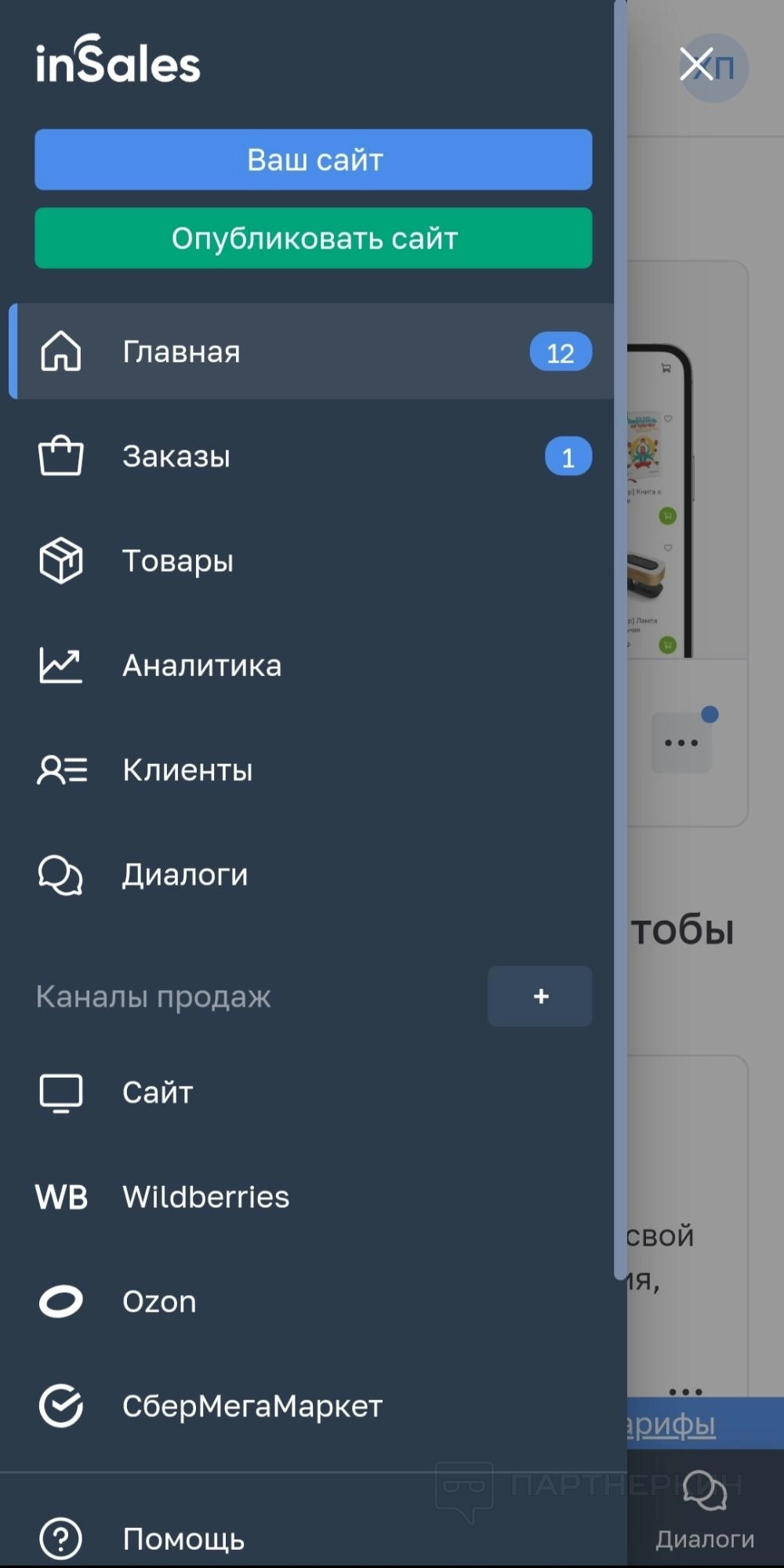Viewport: 784px width, 1568px height.
Task: Open the Клиенты list
Action: [x=187, y=770]
